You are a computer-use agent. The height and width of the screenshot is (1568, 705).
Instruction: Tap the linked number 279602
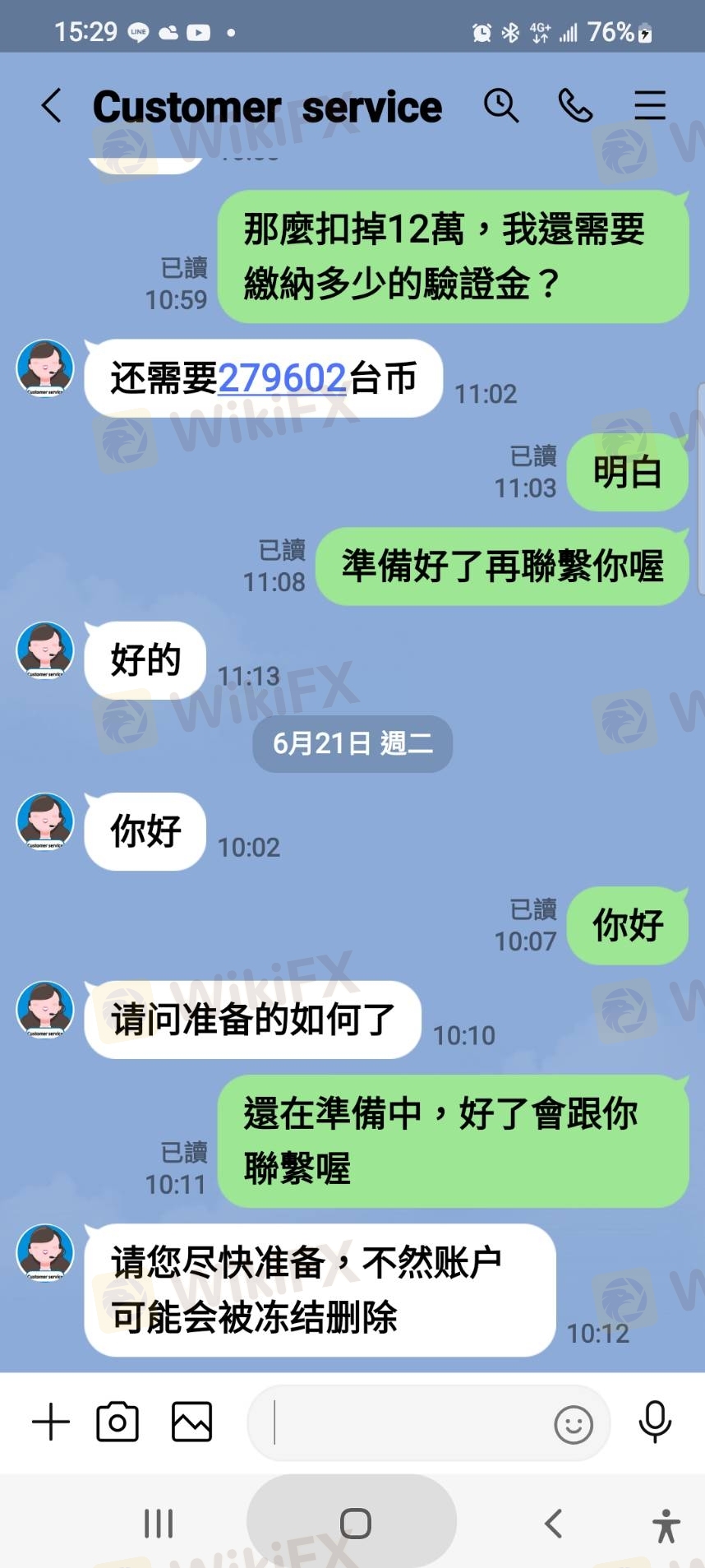tap(282, 378)
